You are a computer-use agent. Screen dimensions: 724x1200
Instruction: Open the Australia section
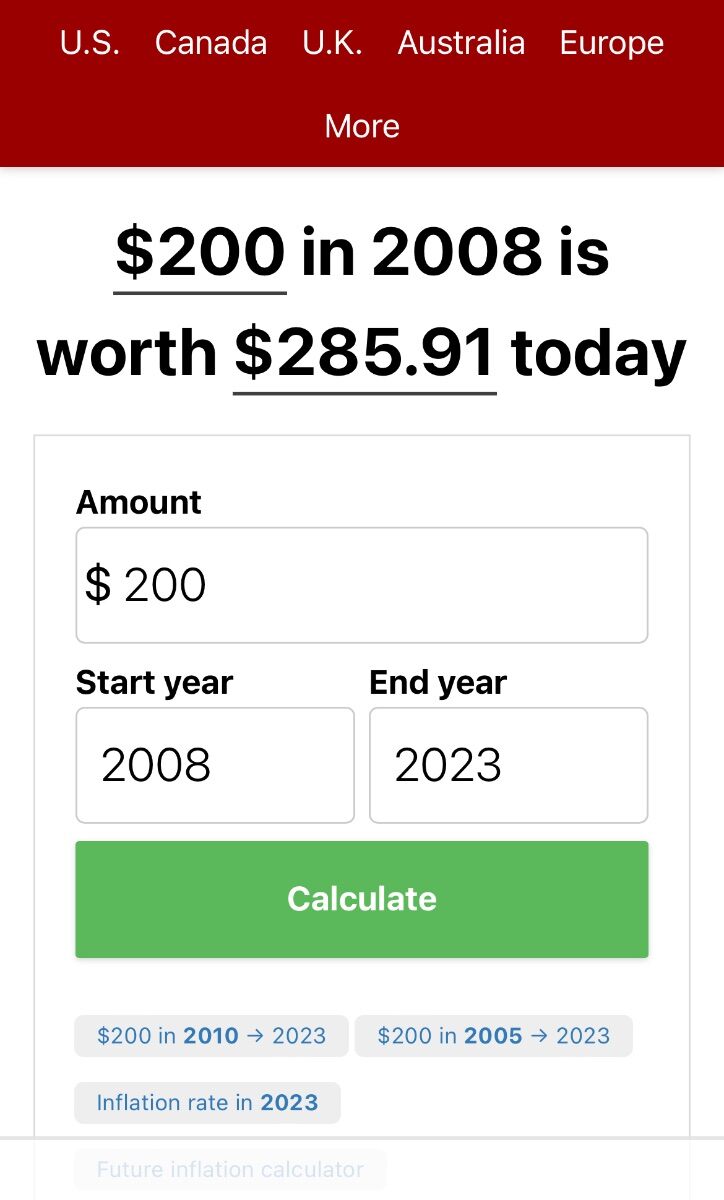(461, 43)
